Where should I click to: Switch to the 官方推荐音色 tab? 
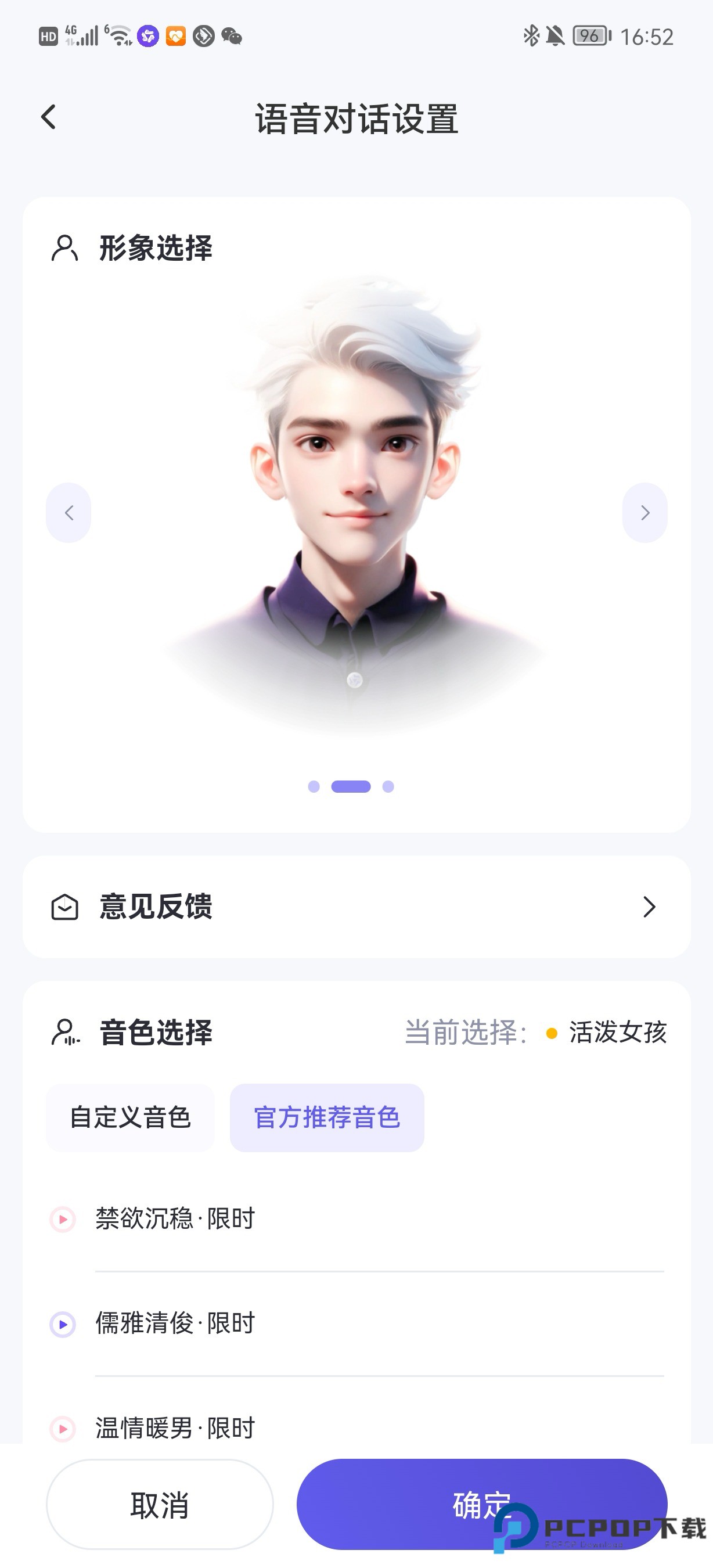coord(327,1117)
